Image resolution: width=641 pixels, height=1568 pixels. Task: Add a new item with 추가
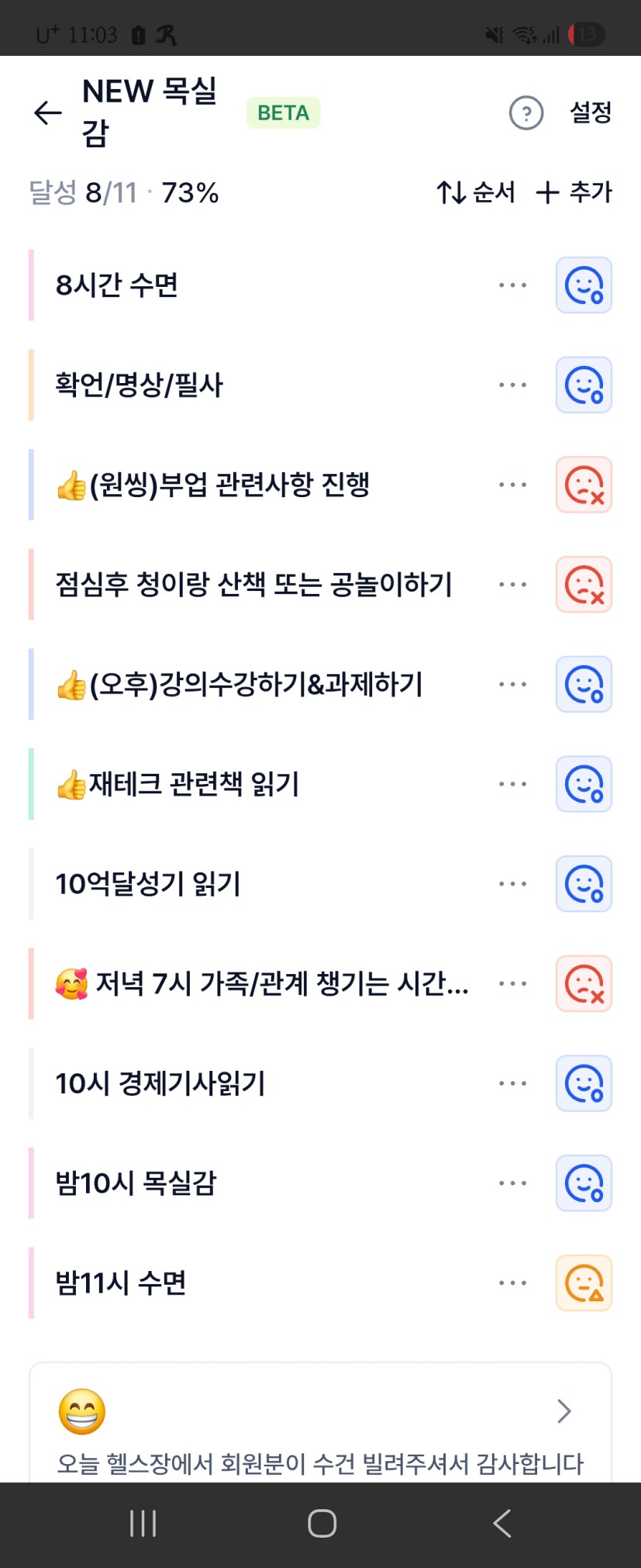(x=574, y=192)
